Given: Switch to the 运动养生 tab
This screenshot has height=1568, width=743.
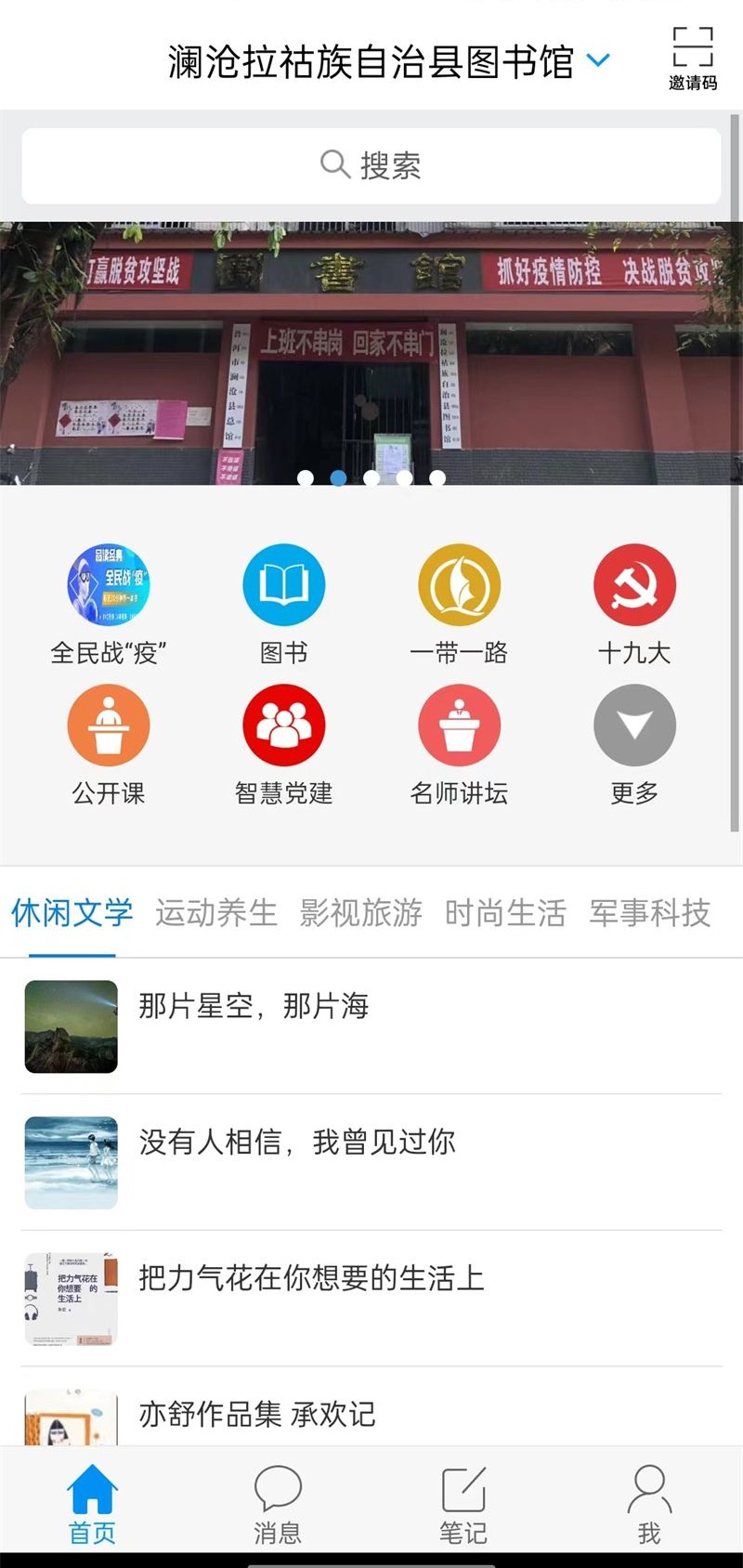Looking at the screenshot, I should 216,913.
